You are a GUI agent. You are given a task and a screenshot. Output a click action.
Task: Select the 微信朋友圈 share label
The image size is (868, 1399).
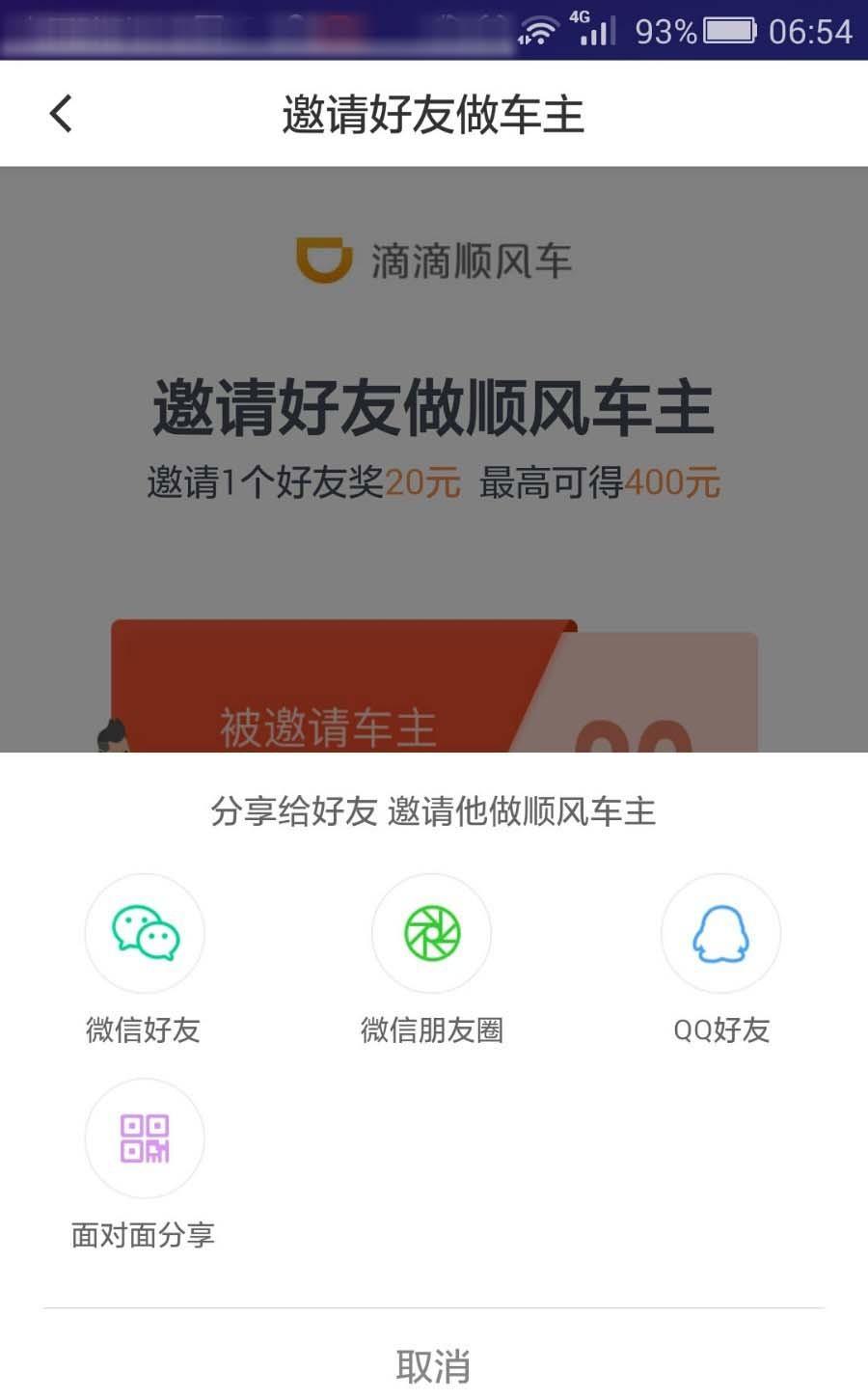click(432, 1030)
